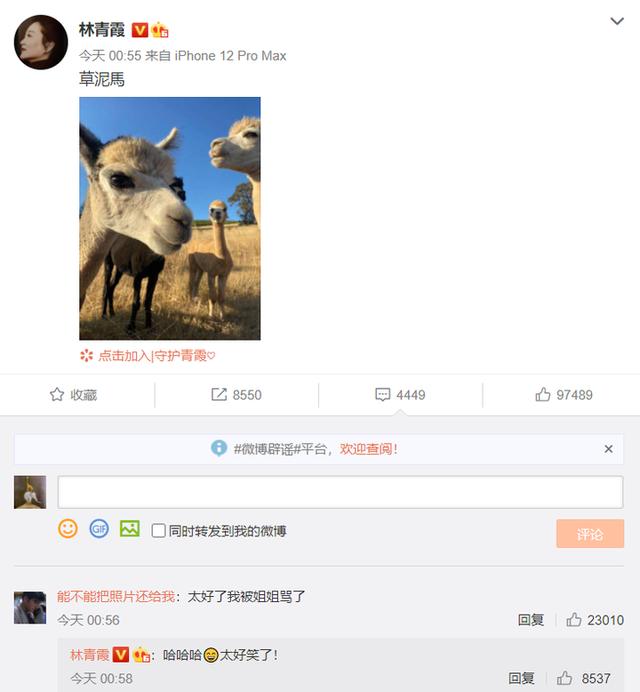Expand the post options chevron

[617, 21]
